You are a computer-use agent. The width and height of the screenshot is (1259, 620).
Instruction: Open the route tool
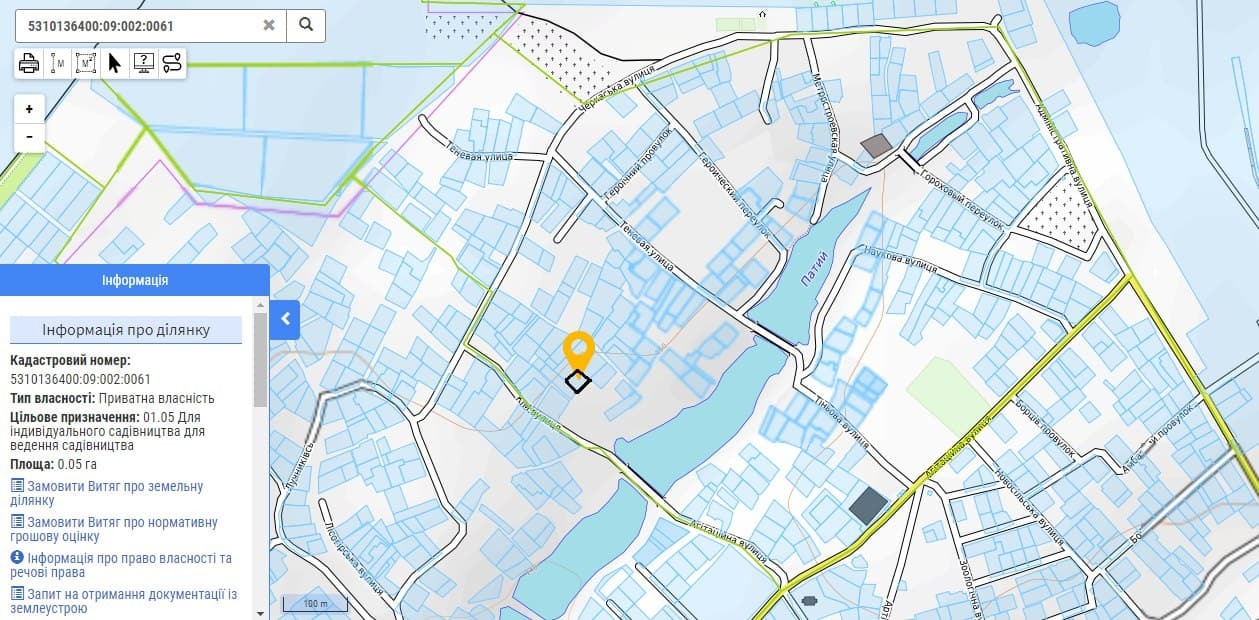(172, 64)
